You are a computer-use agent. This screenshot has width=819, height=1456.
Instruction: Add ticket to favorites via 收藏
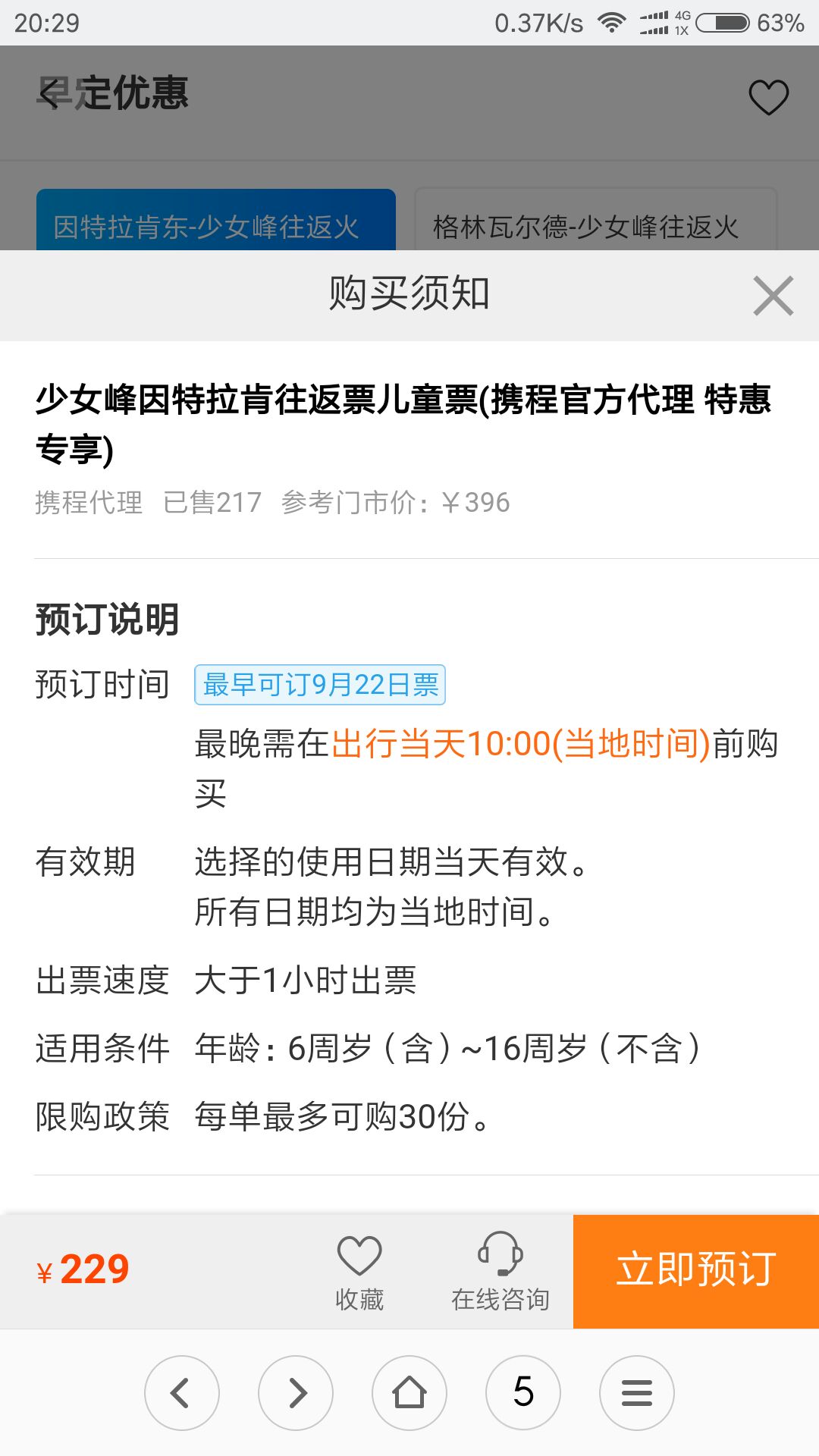[x=359, y=1272]
